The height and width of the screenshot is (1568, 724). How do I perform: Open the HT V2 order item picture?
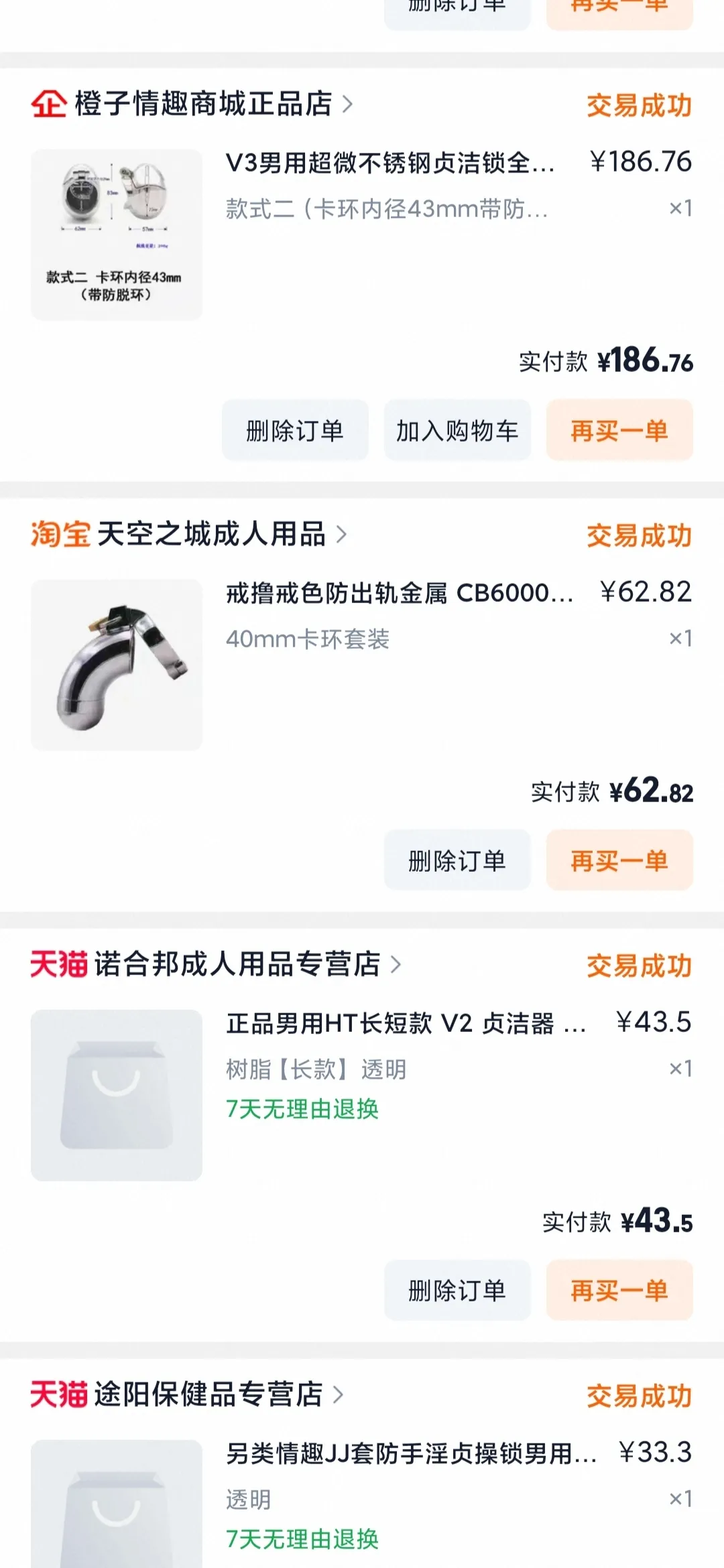click(117, 1095)
